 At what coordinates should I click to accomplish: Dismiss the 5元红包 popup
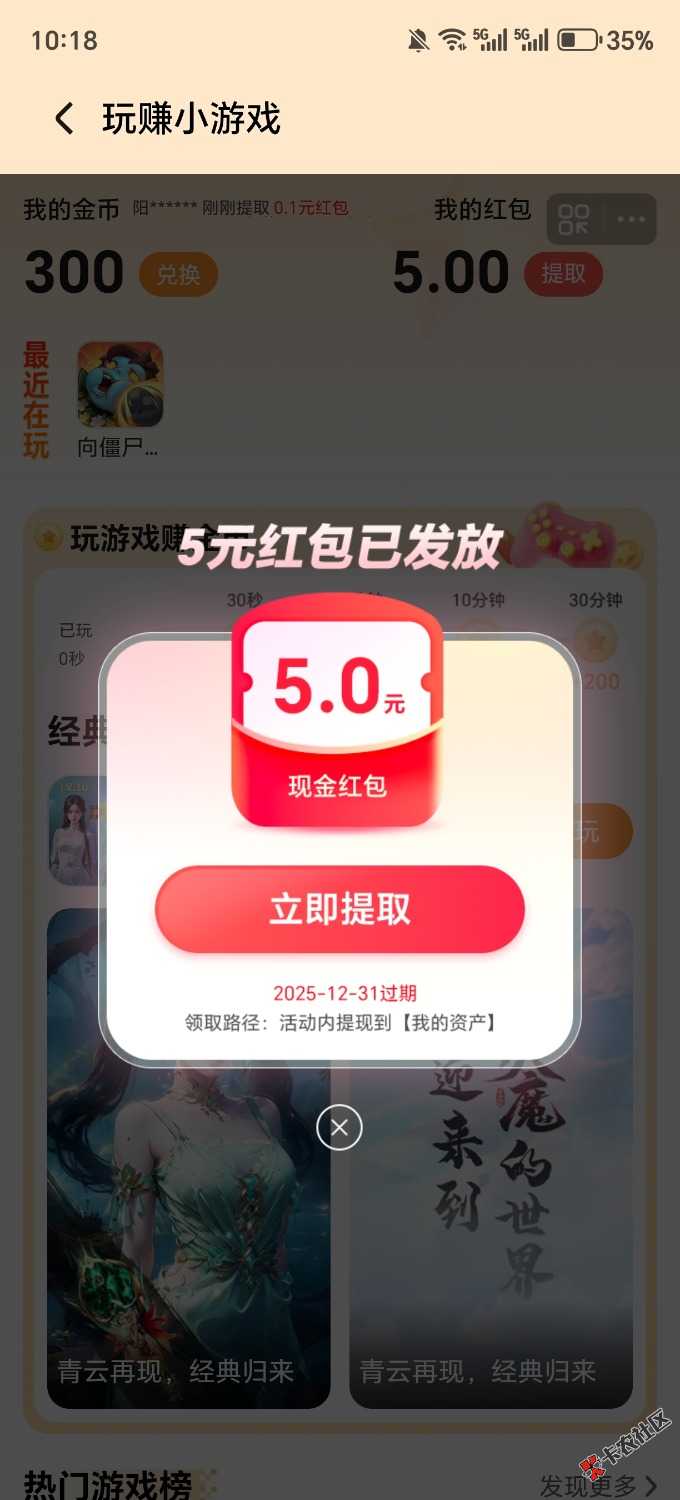pos(339,1128)
